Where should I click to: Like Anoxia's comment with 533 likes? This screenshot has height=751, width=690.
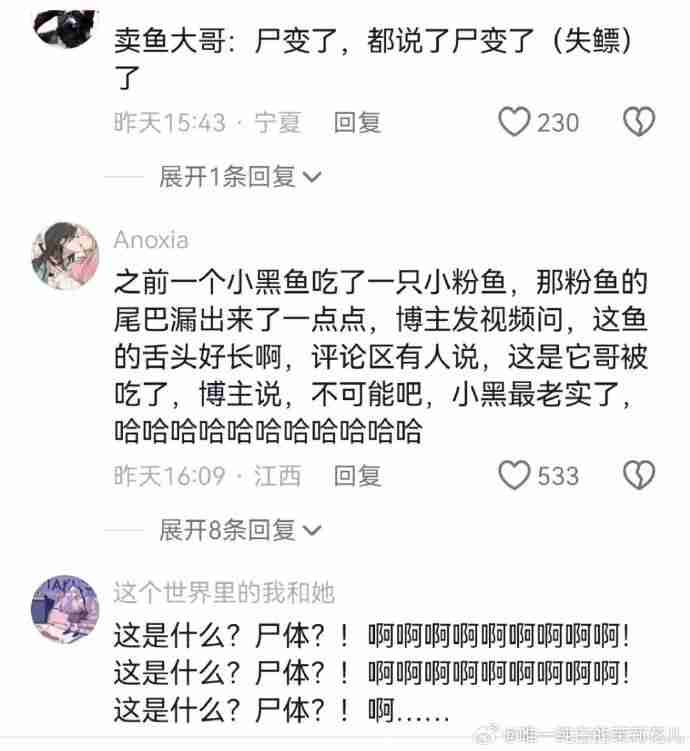[x=514, y=475]
